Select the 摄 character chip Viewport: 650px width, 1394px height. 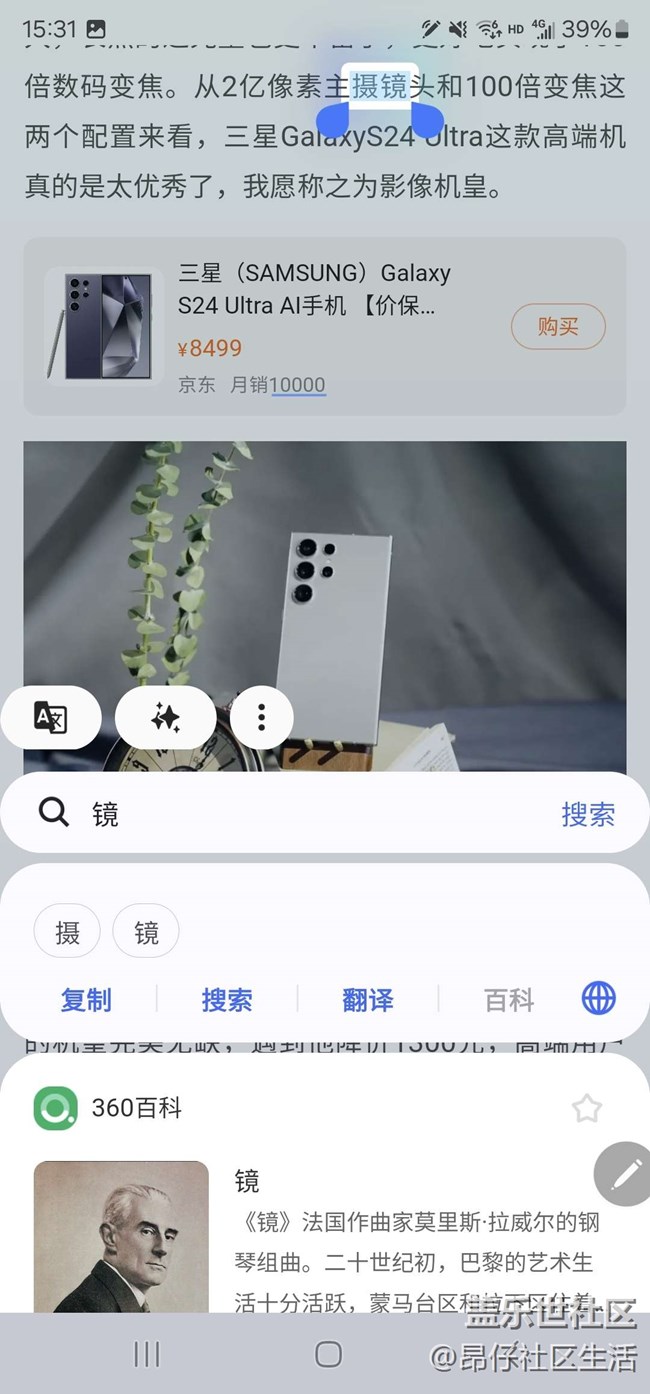point(67,932)
